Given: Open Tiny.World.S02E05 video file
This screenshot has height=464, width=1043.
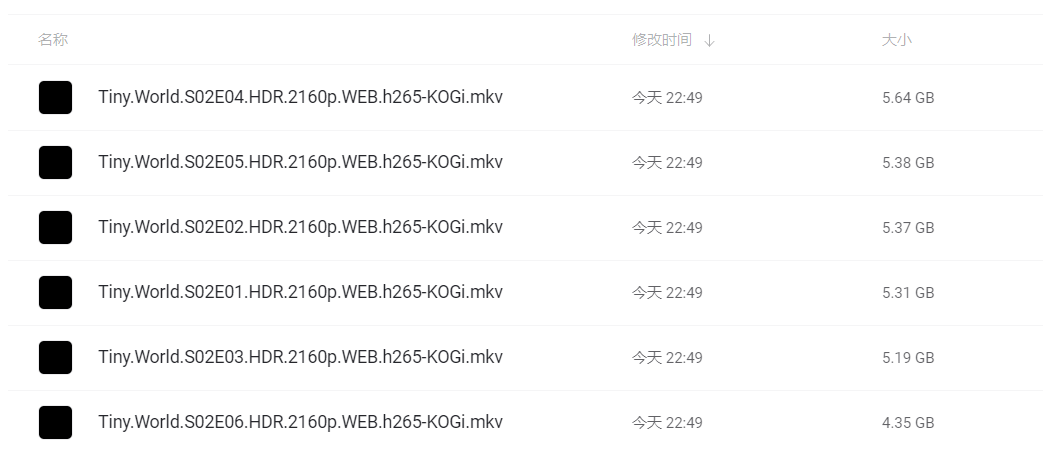Looking at the screenshot, I should [300, 162].
